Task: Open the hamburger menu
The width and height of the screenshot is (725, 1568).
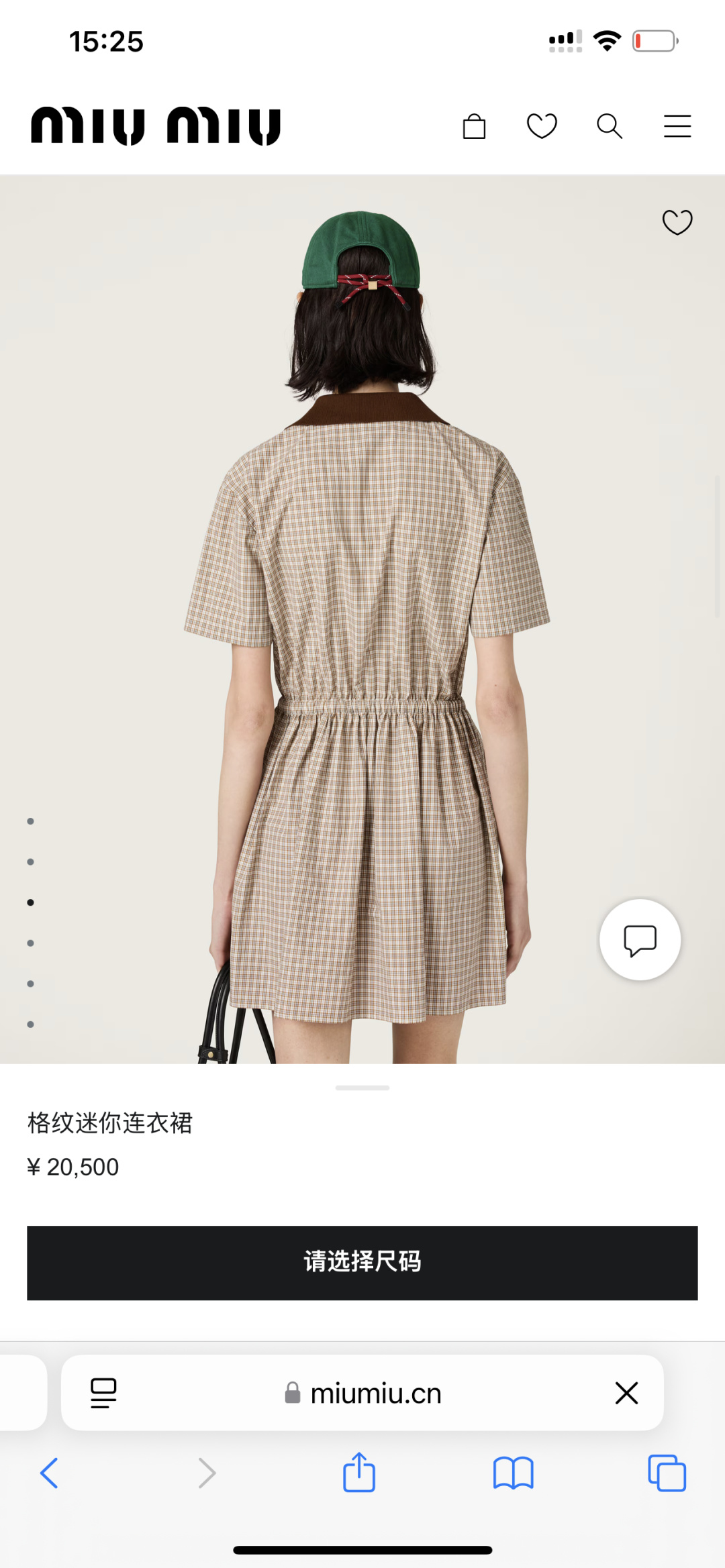Action: [x=677, y=126]
